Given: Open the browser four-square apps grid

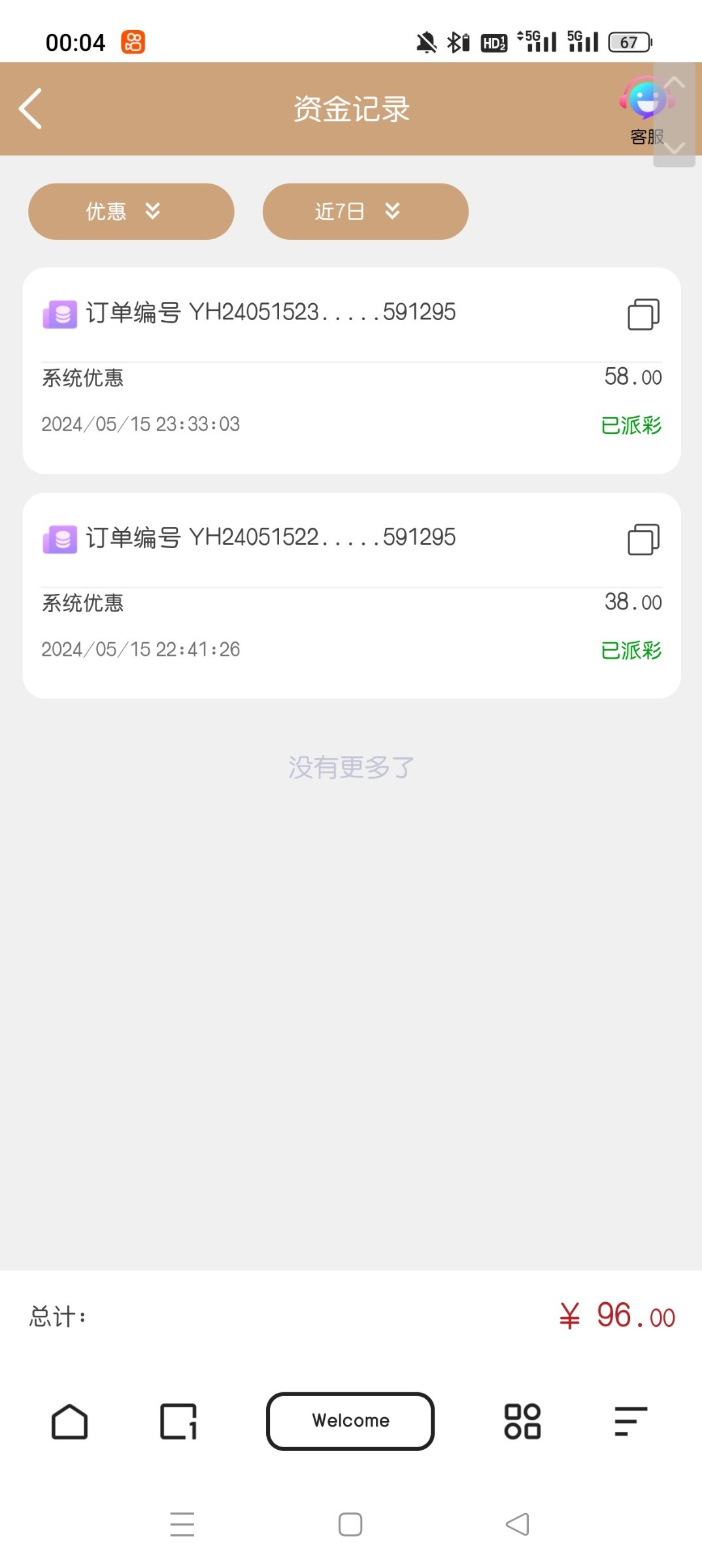Looking at the screenshot, I should (522, 1421).
